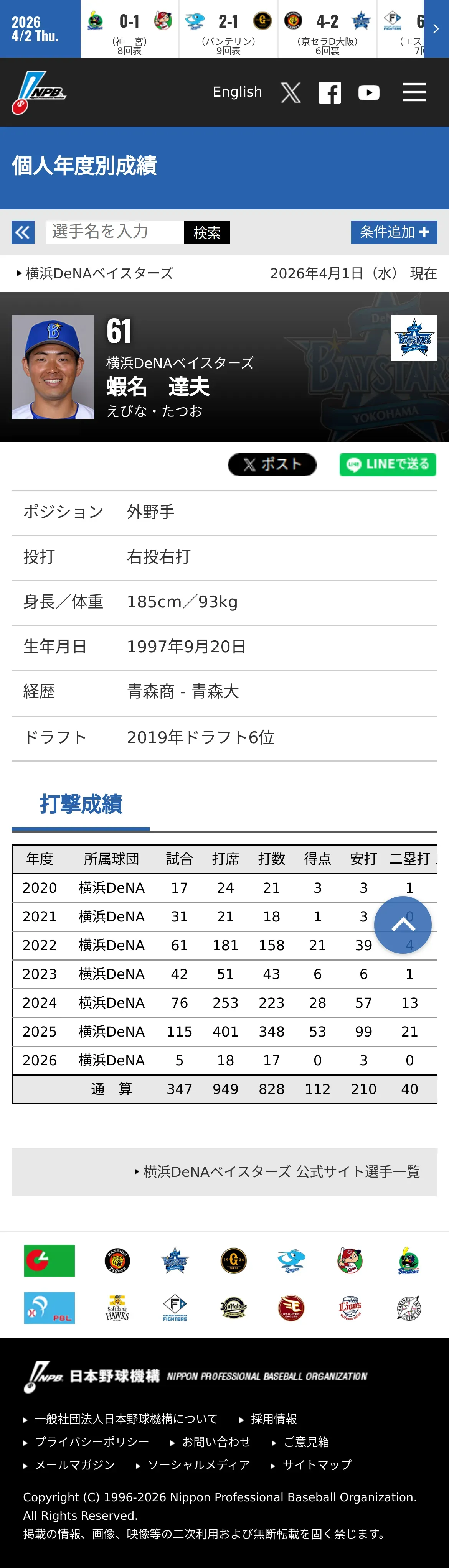
Task: Open the プライバシーポリシー footer link
Action: [x=86, y=1442]
